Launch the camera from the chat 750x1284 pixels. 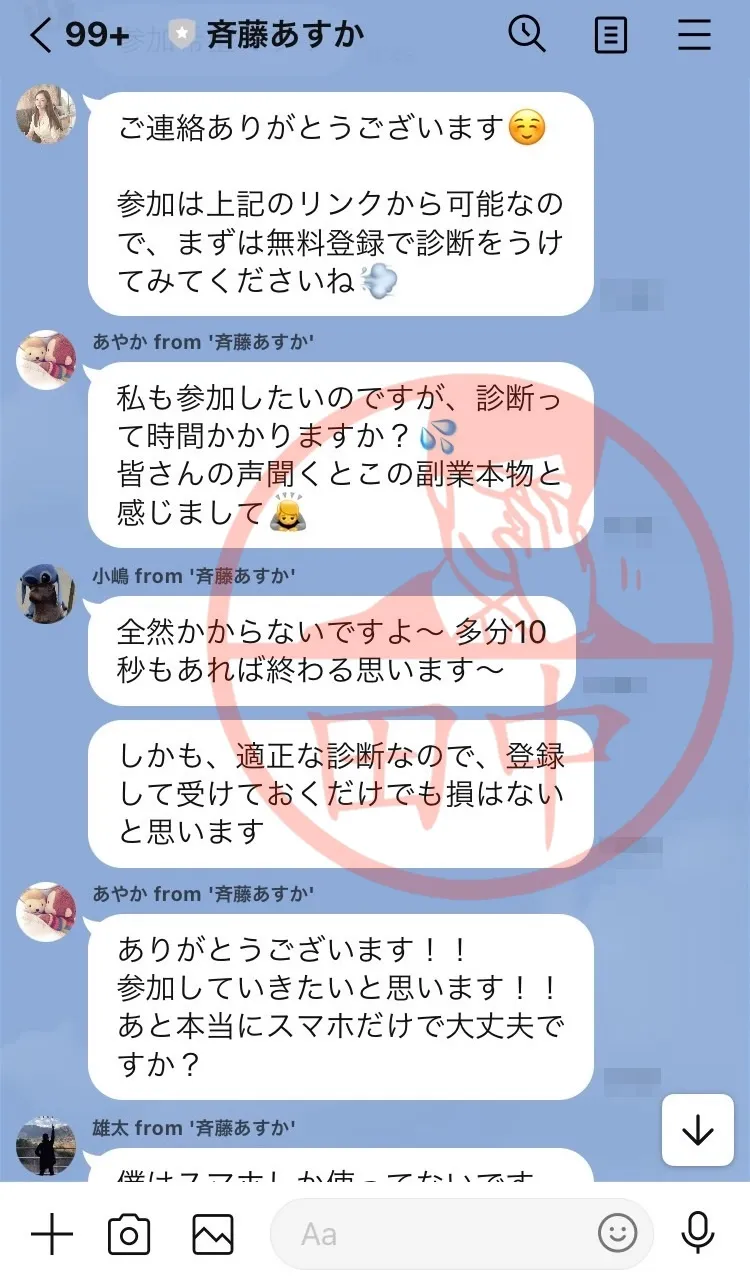pos(129,1234)
